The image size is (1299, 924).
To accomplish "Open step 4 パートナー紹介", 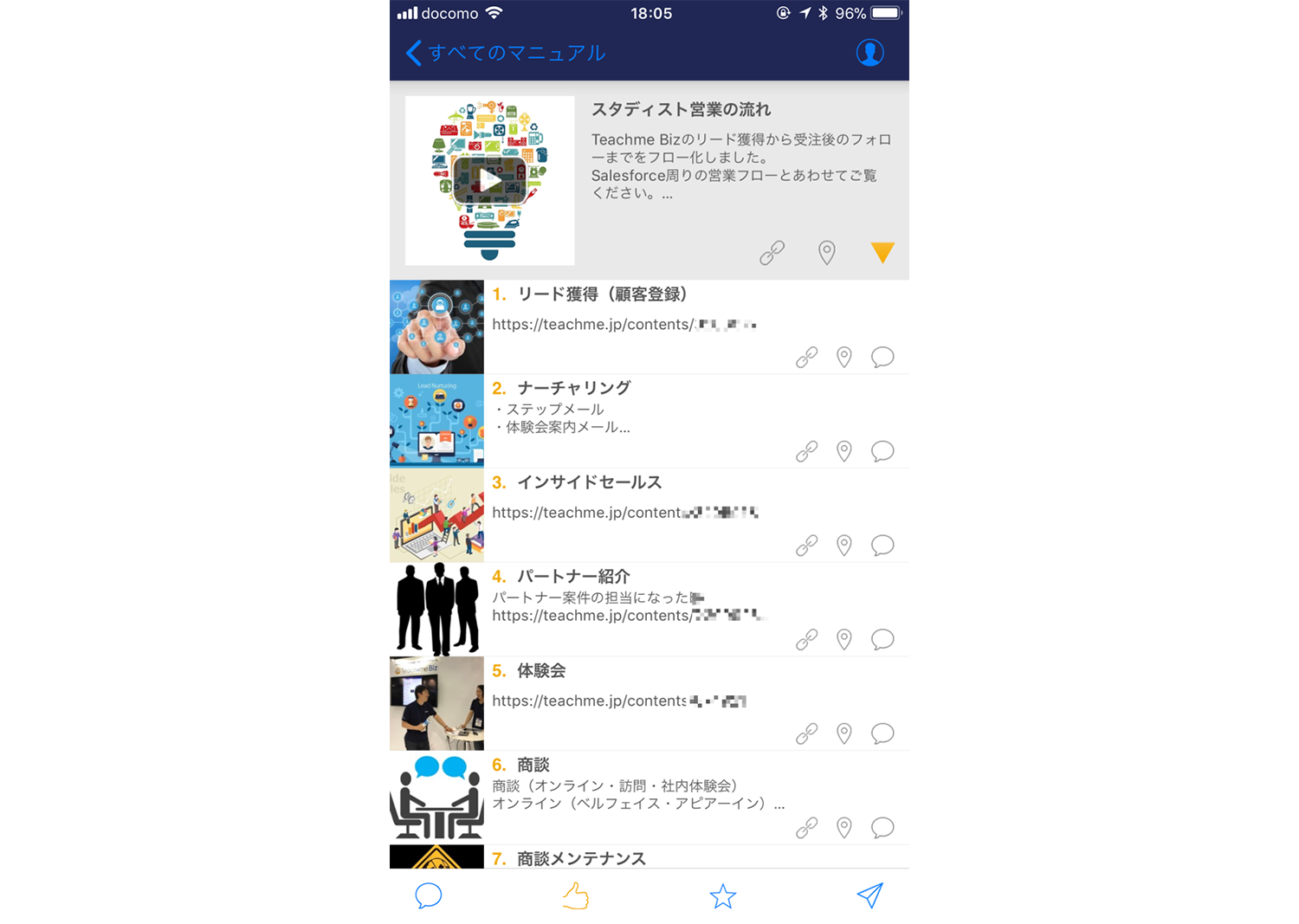I will (573, 577).
